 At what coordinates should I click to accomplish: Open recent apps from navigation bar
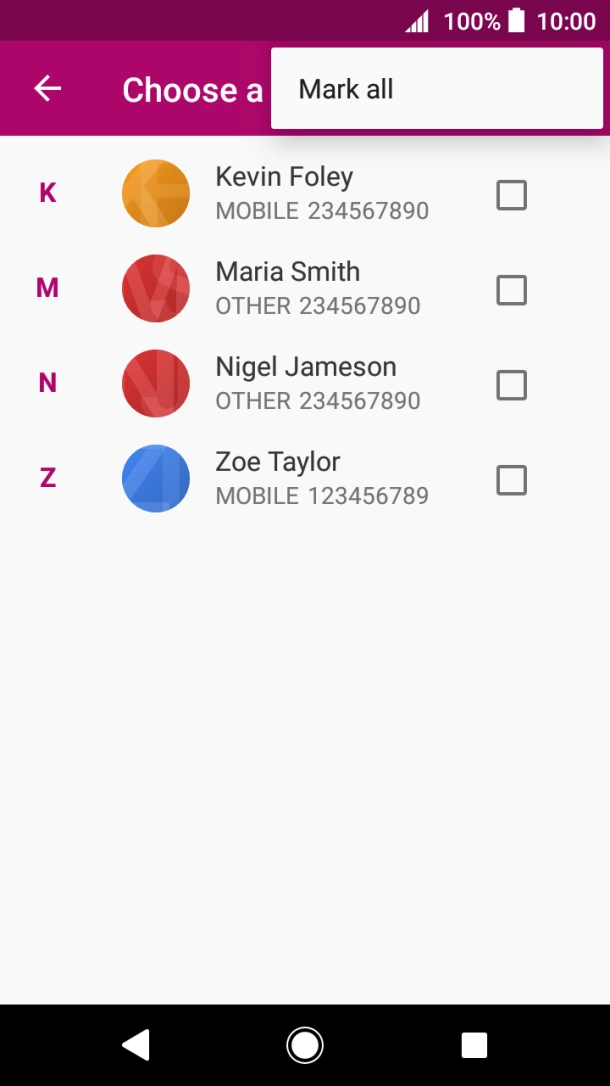coord(474,1045)
